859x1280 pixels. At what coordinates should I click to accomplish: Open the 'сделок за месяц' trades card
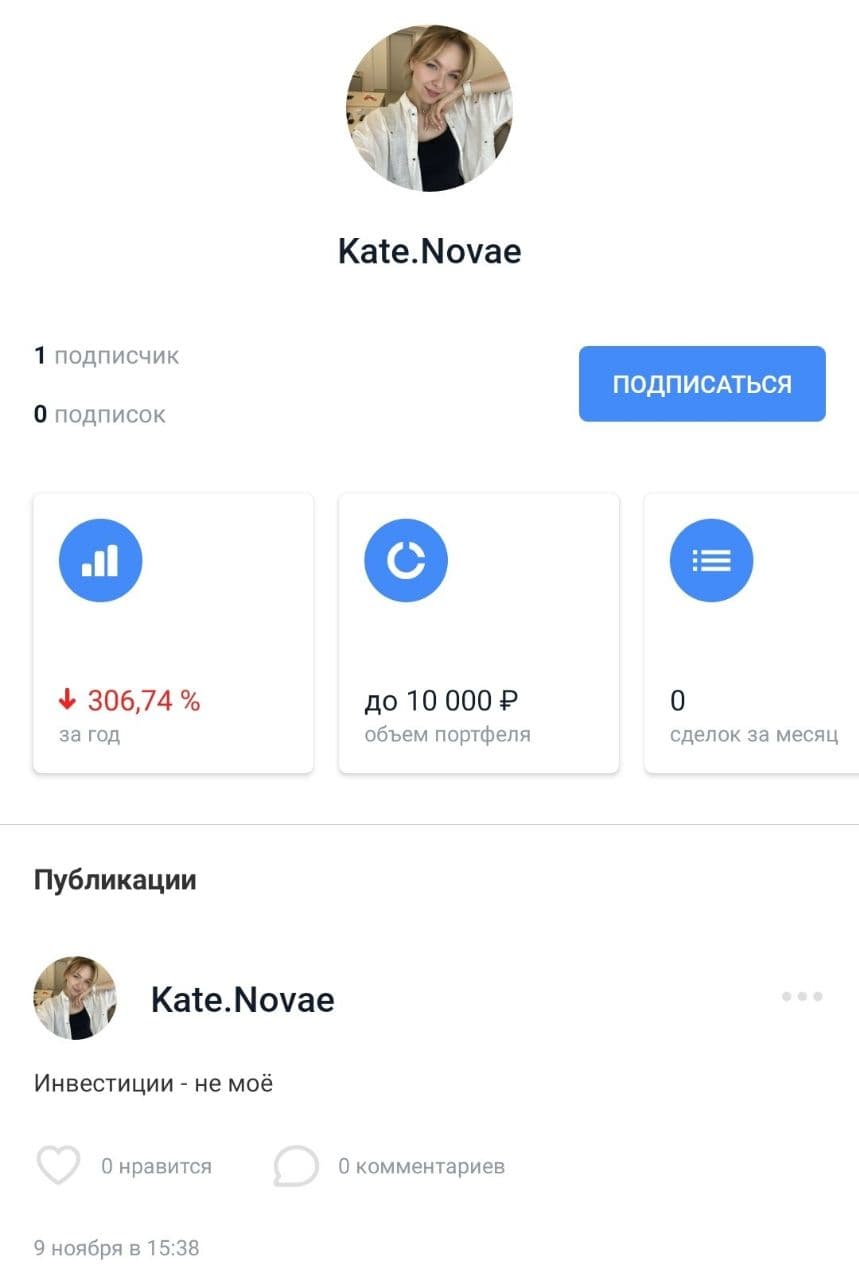point(752,633)
